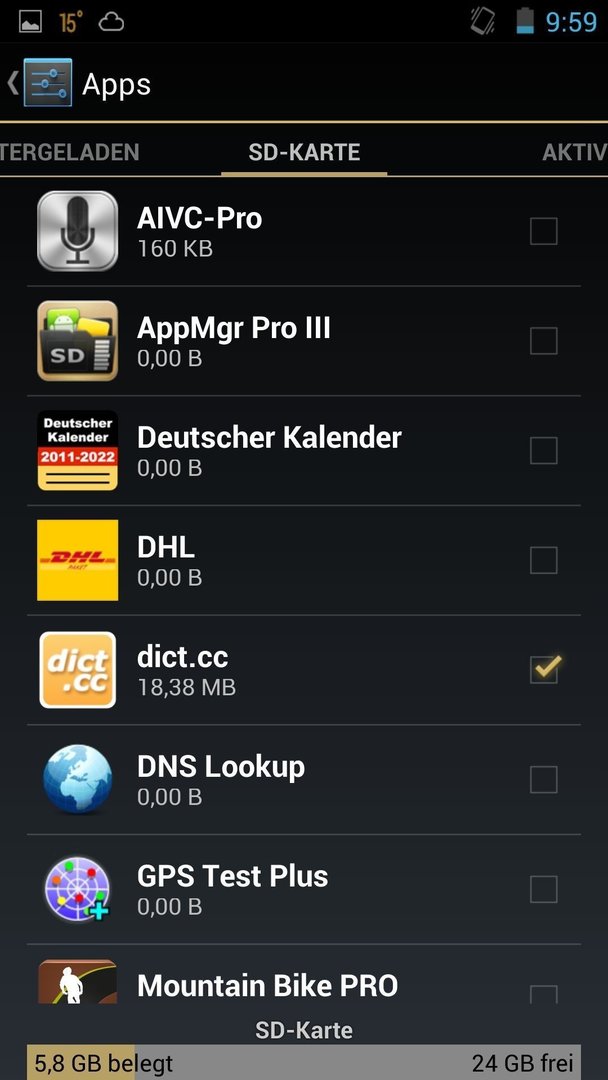Uncheck the dict.cc checkbox
The width and height of the screenshot is (608, 1080).
[x=545, y=669]
